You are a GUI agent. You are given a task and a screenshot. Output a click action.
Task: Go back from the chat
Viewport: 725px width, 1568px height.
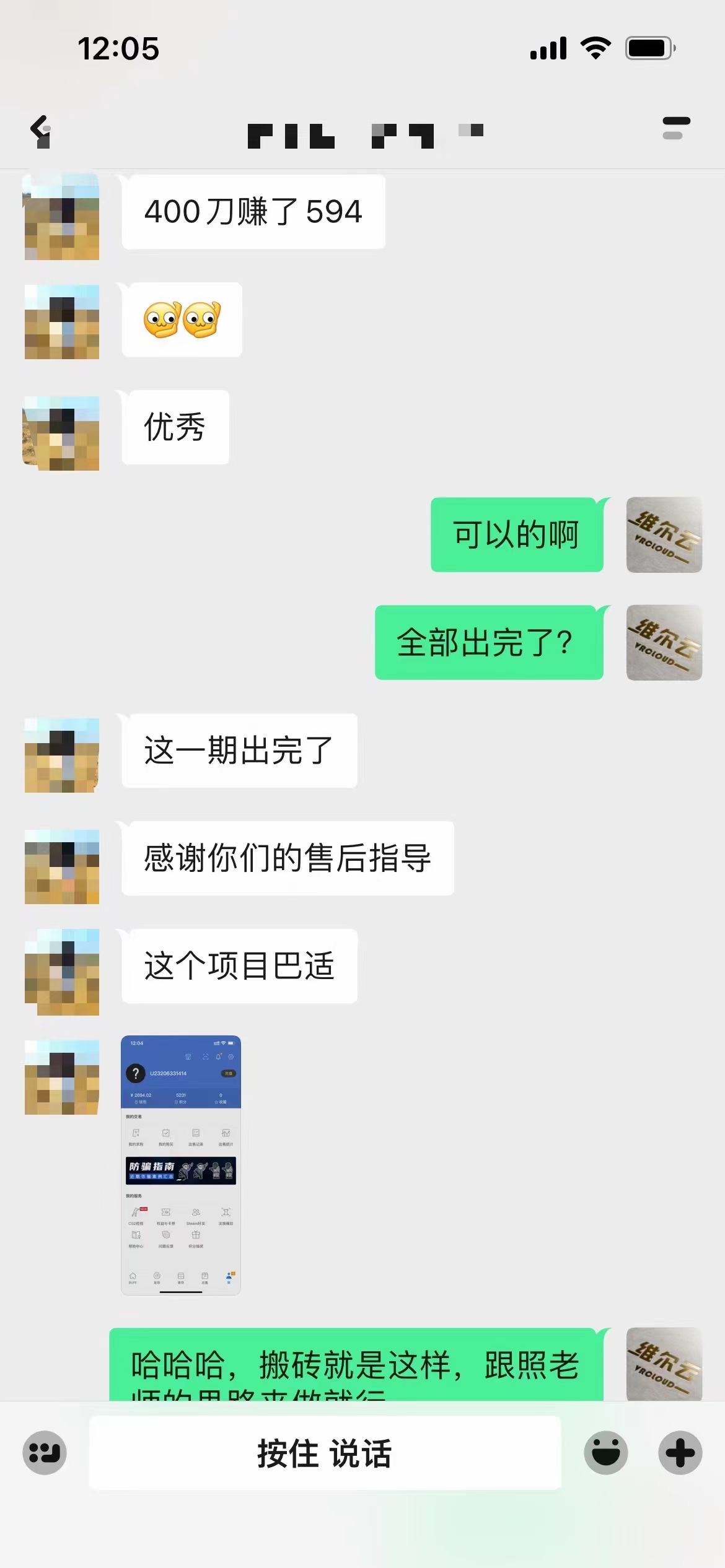(x=41, y=131)
